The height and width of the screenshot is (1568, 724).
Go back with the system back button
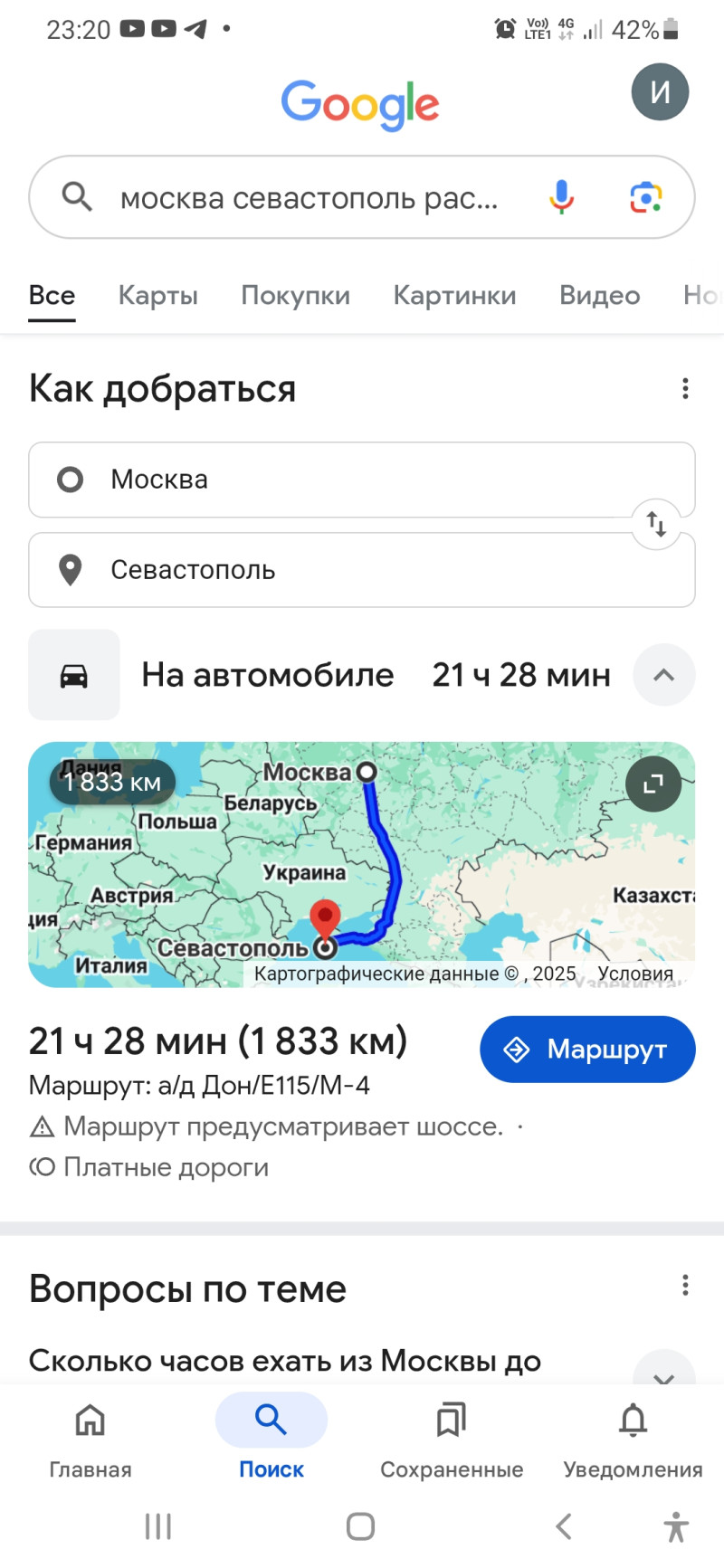563,1526
